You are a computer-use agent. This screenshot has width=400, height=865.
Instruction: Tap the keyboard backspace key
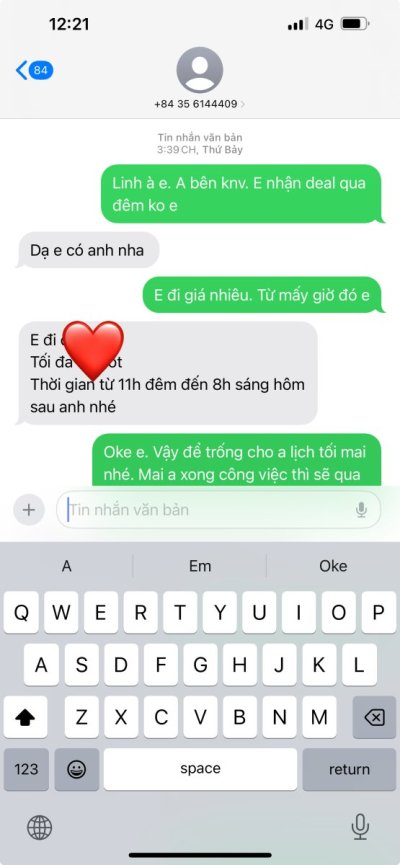click(x=374, y=717)
